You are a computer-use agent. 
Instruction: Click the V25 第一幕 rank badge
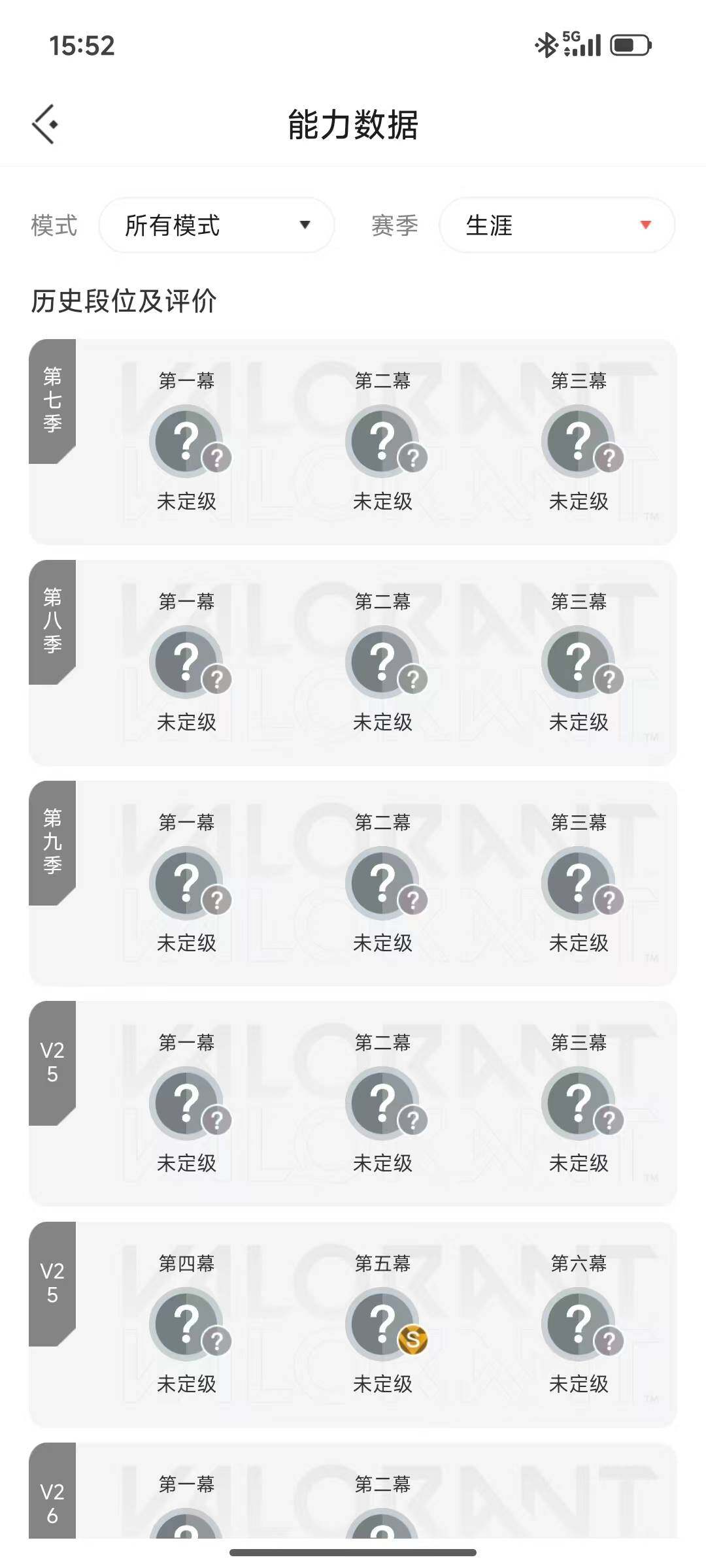[188, 1103]
